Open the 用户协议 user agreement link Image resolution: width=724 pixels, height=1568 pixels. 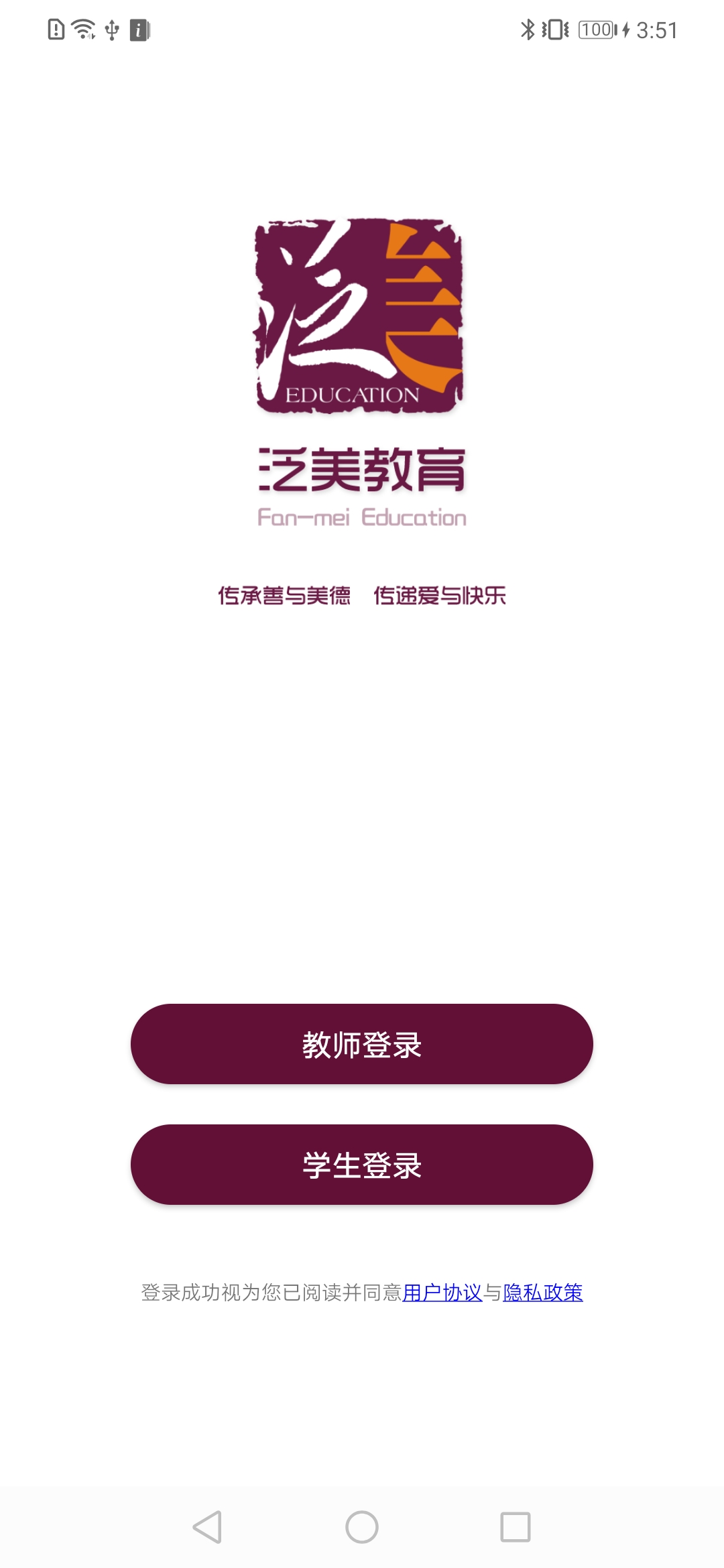coord(442,1292)
